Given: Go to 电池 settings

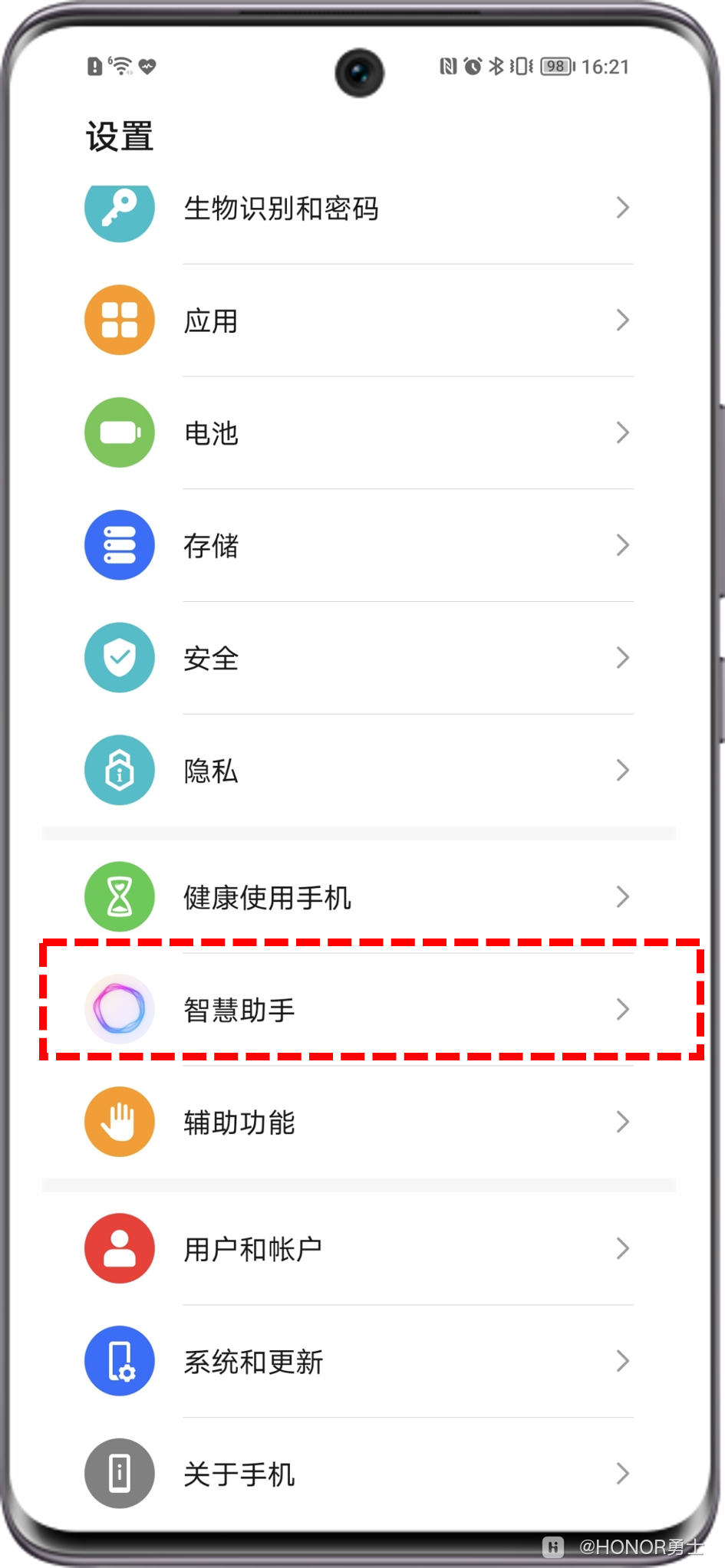Looking at the screenshot, I should point(358,433).
